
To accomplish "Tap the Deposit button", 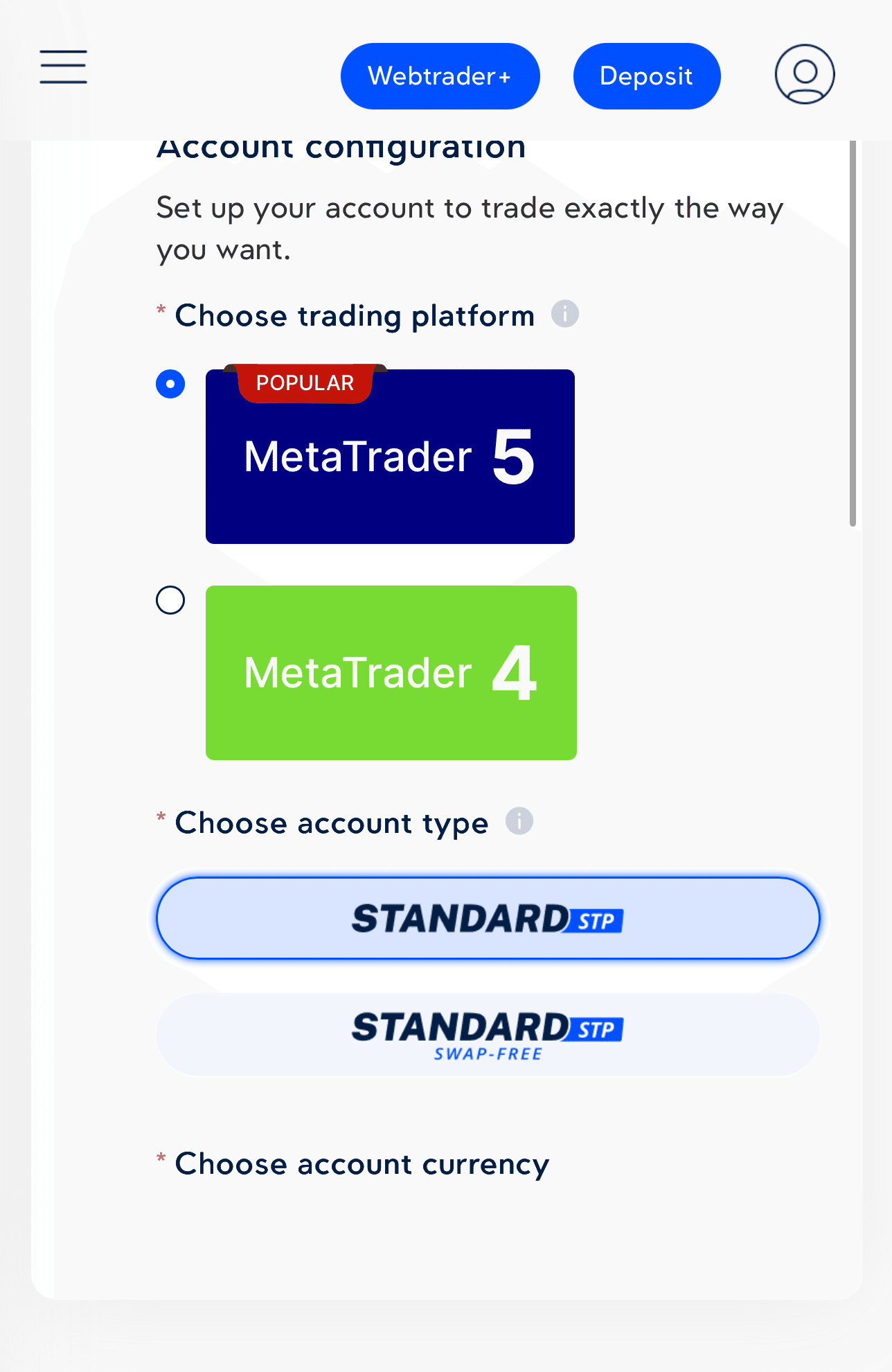I will [646, 76].
